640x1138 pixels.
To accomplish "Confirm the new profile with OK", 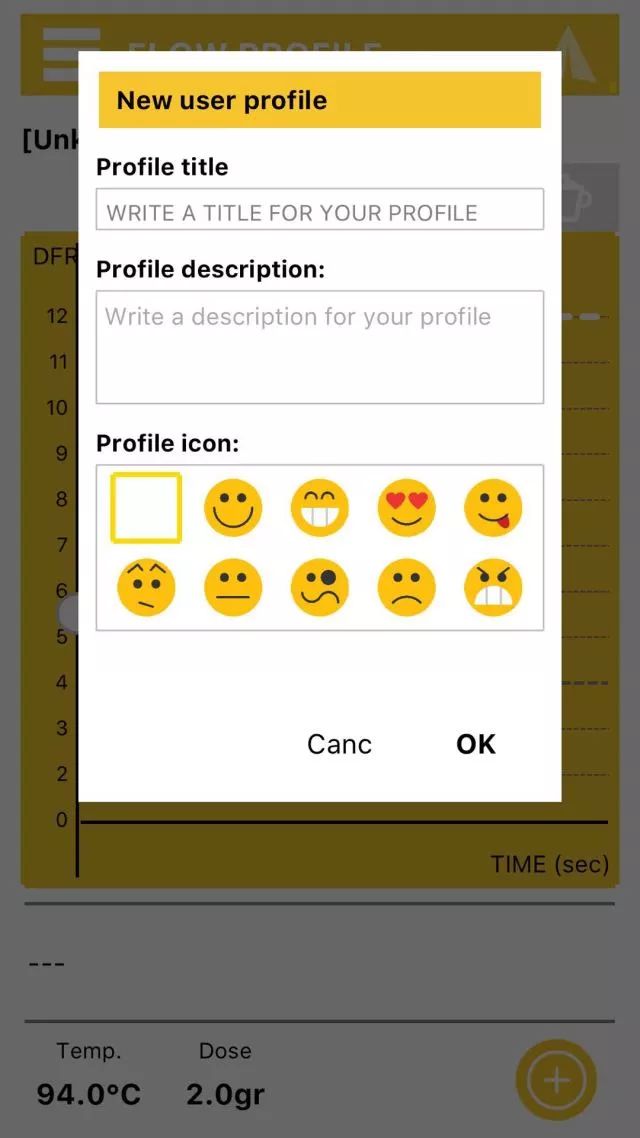I will [476, 744].
